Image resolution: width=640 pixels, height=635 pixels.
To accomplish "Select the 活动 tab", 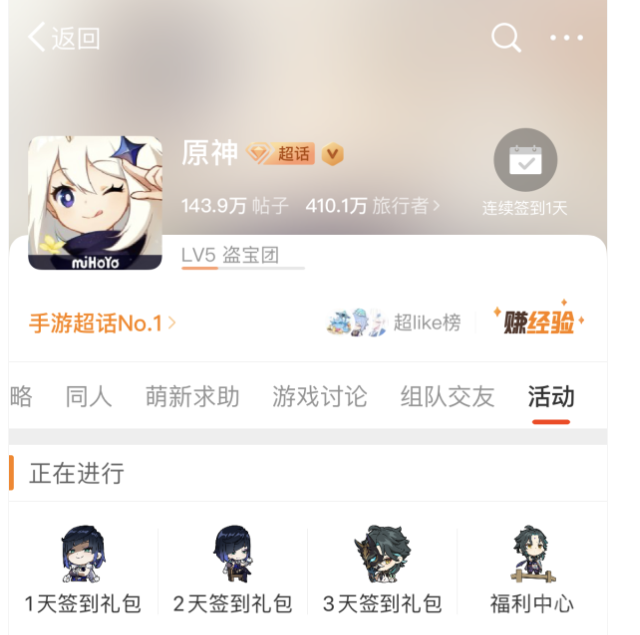I will point(551,397).
